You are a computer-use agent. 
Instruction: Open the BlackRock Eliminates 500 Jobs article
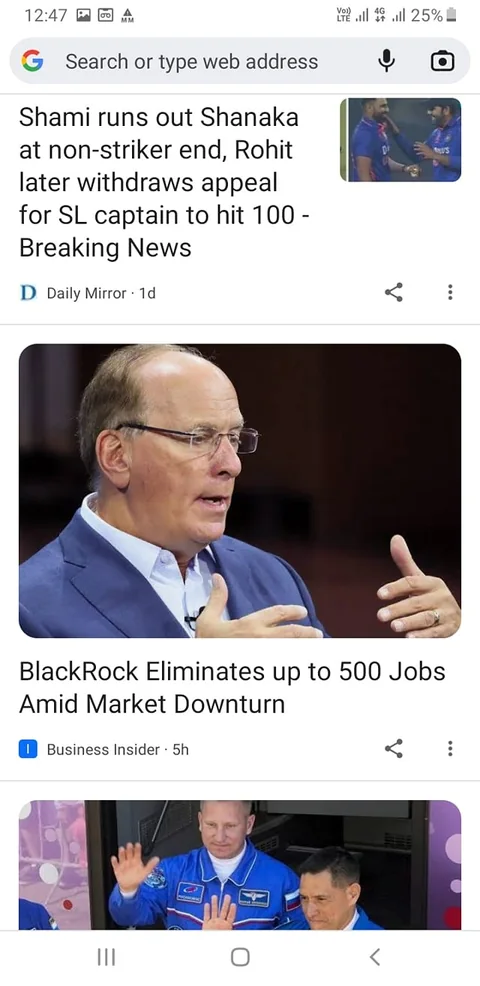click(x=232, y=687)
